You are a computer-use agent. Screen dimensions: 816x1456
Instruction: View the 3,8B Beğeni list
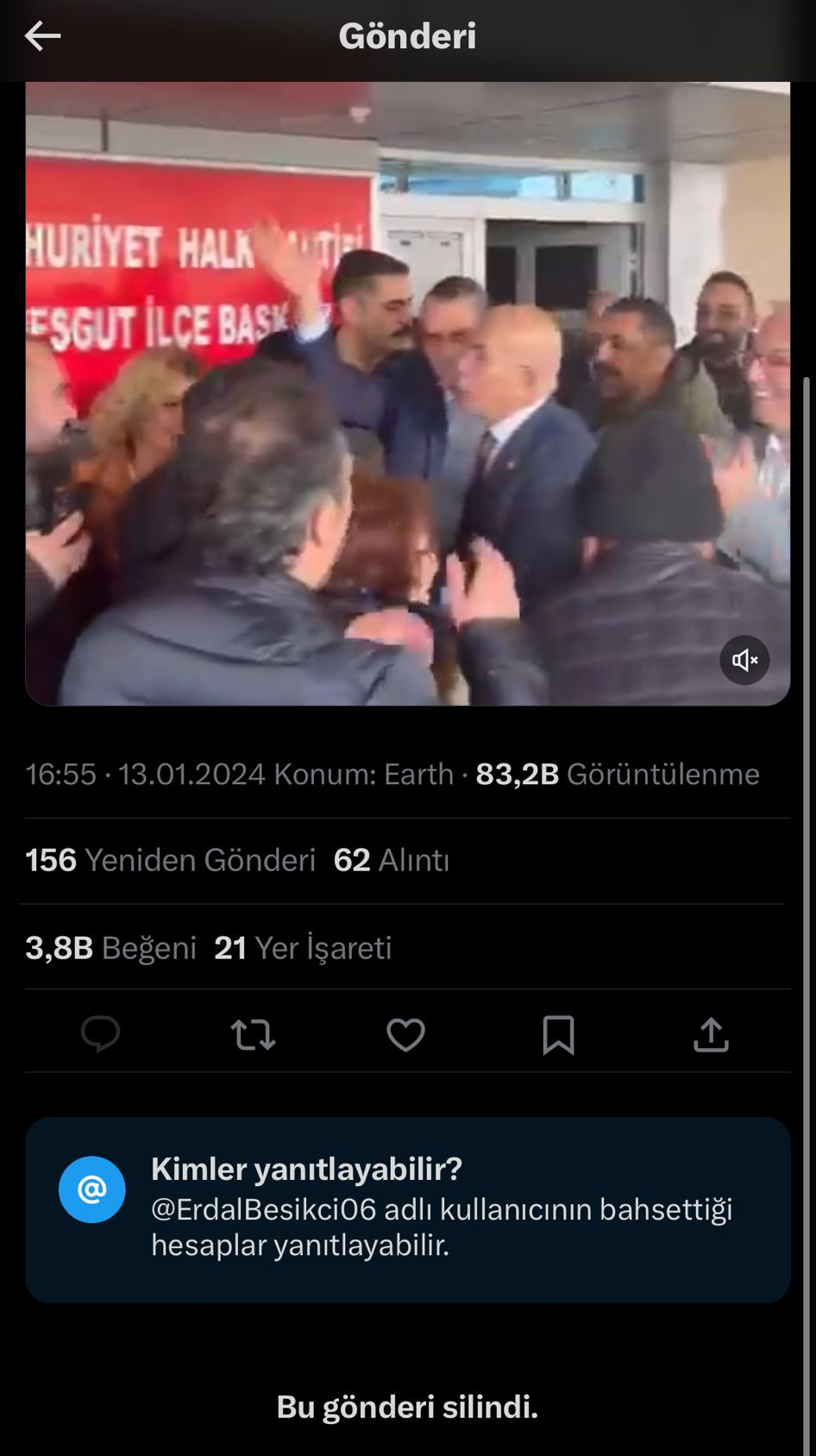coord(110,948)
